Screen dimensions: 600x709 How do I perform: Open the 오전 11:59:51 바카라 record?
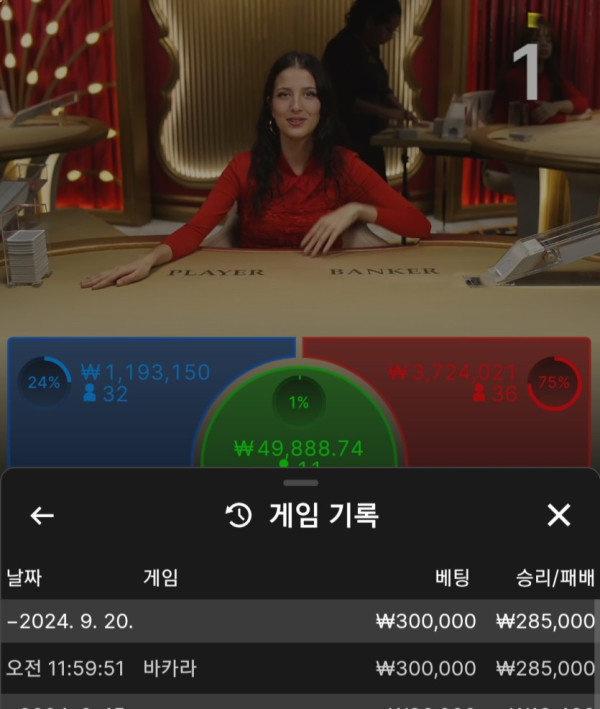point(300,668)
